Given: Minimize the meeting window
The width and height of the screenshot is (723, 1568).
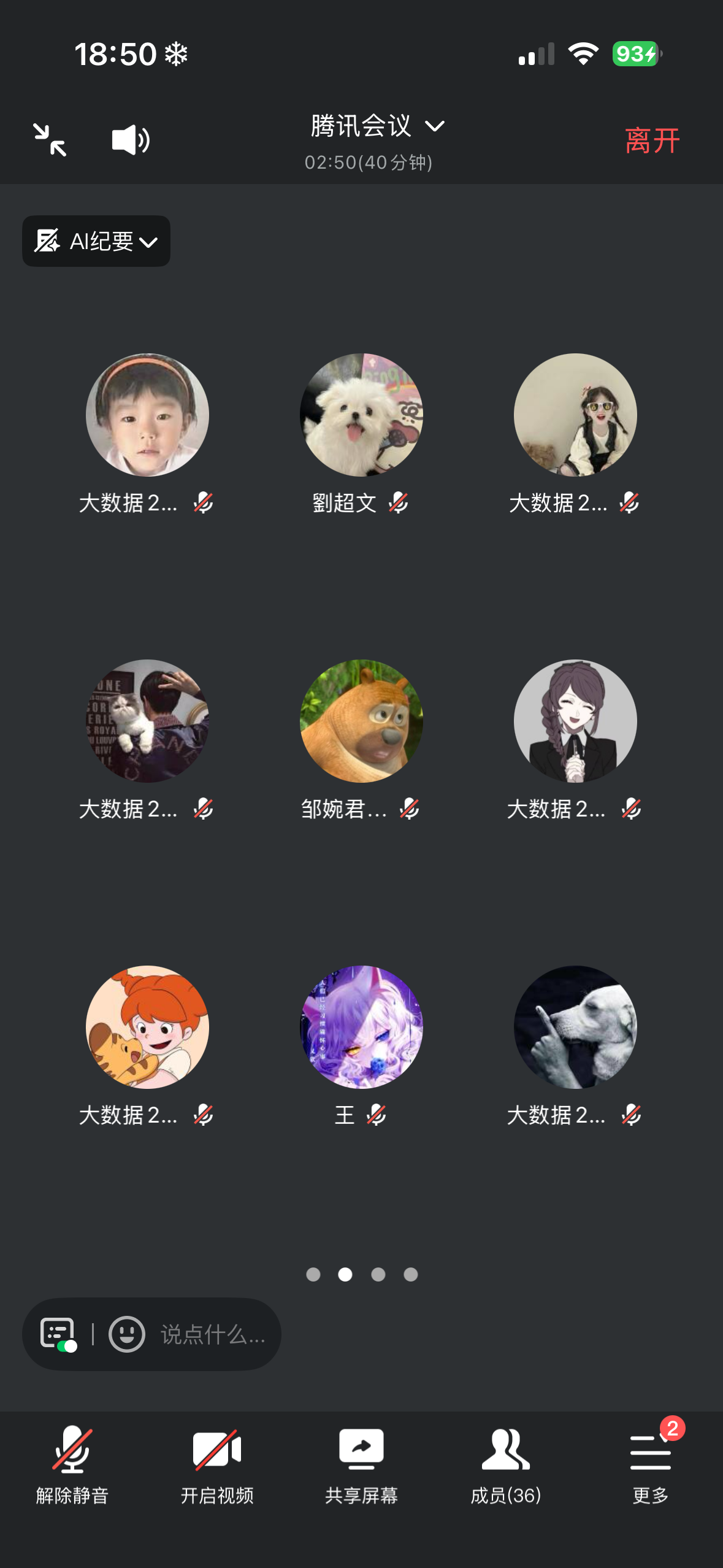Looking at the screenshot, I should point(50,140).
